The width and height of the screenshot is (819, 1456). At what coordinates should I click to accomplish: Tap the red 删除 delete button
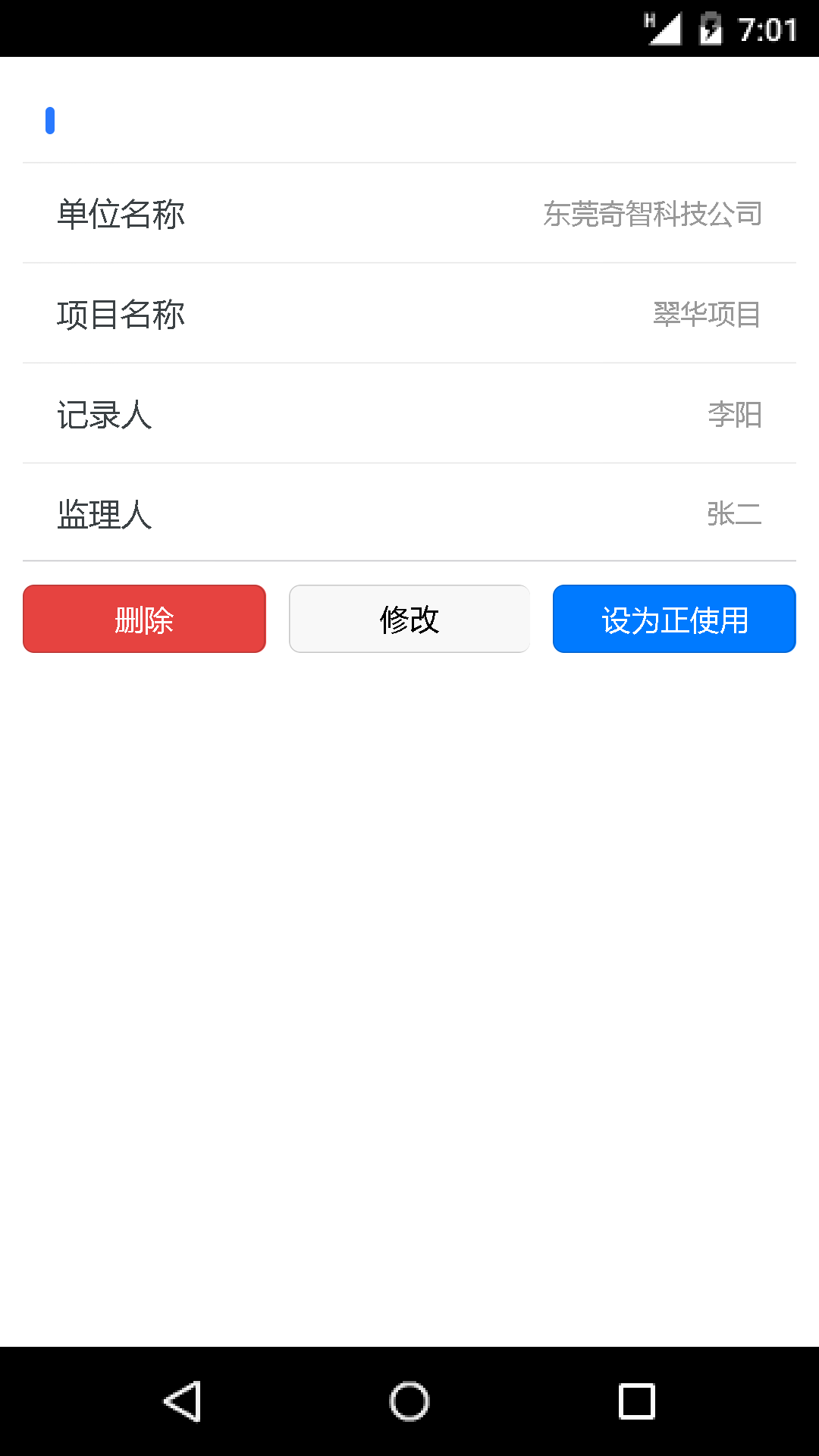[x=143, y=619]
